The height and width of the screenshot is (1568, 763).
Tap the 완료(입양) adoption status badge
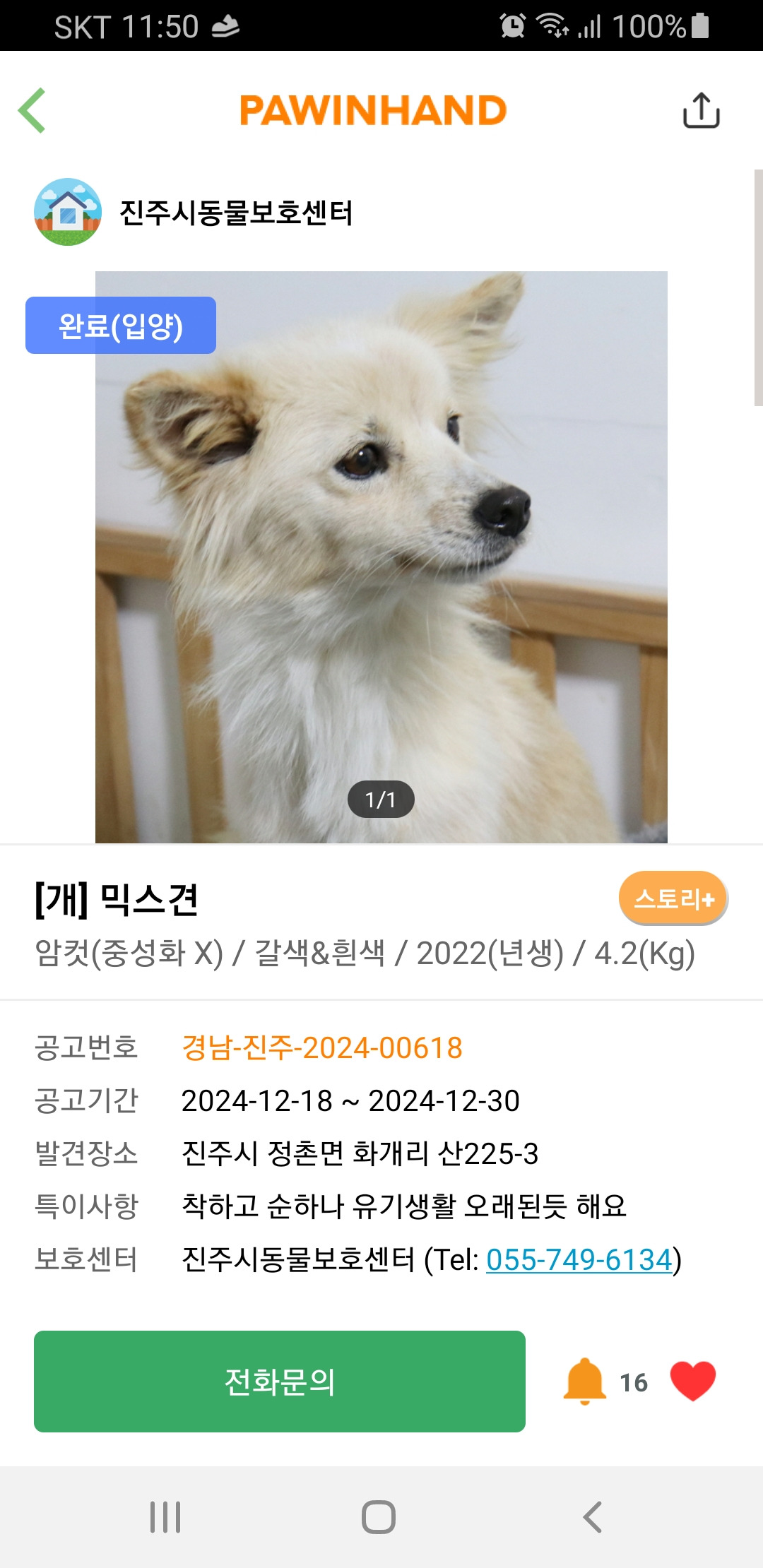[x=120, y=326]
